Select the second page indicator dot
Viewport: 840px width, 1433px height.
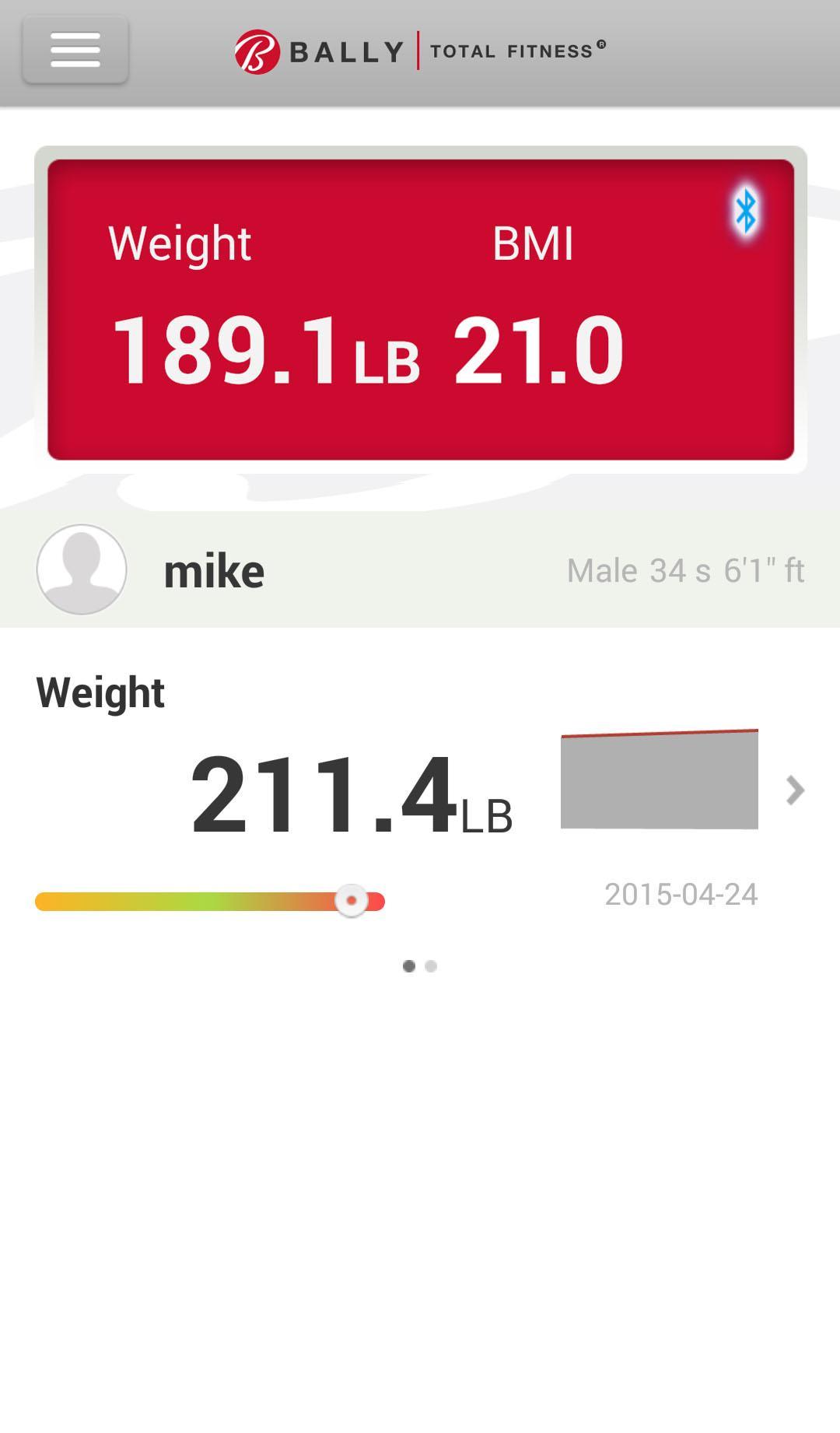tap(432, 966)
